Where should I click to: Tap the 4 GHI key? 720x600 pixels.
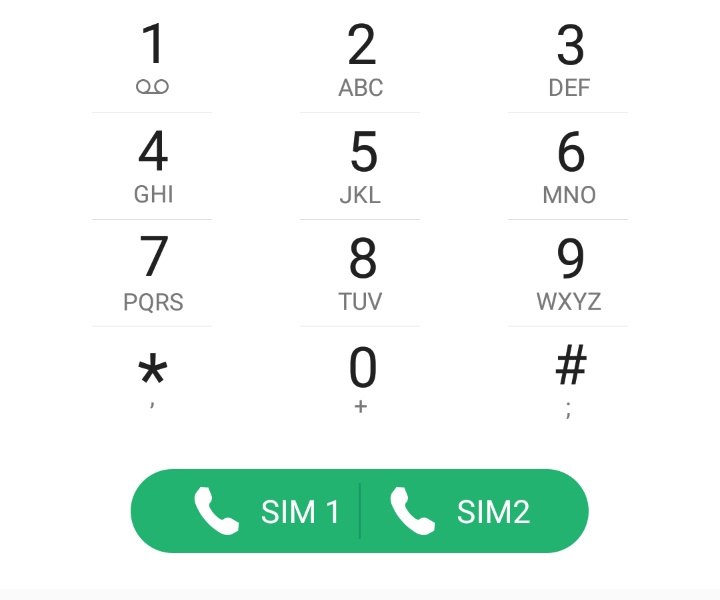(152, 166)
